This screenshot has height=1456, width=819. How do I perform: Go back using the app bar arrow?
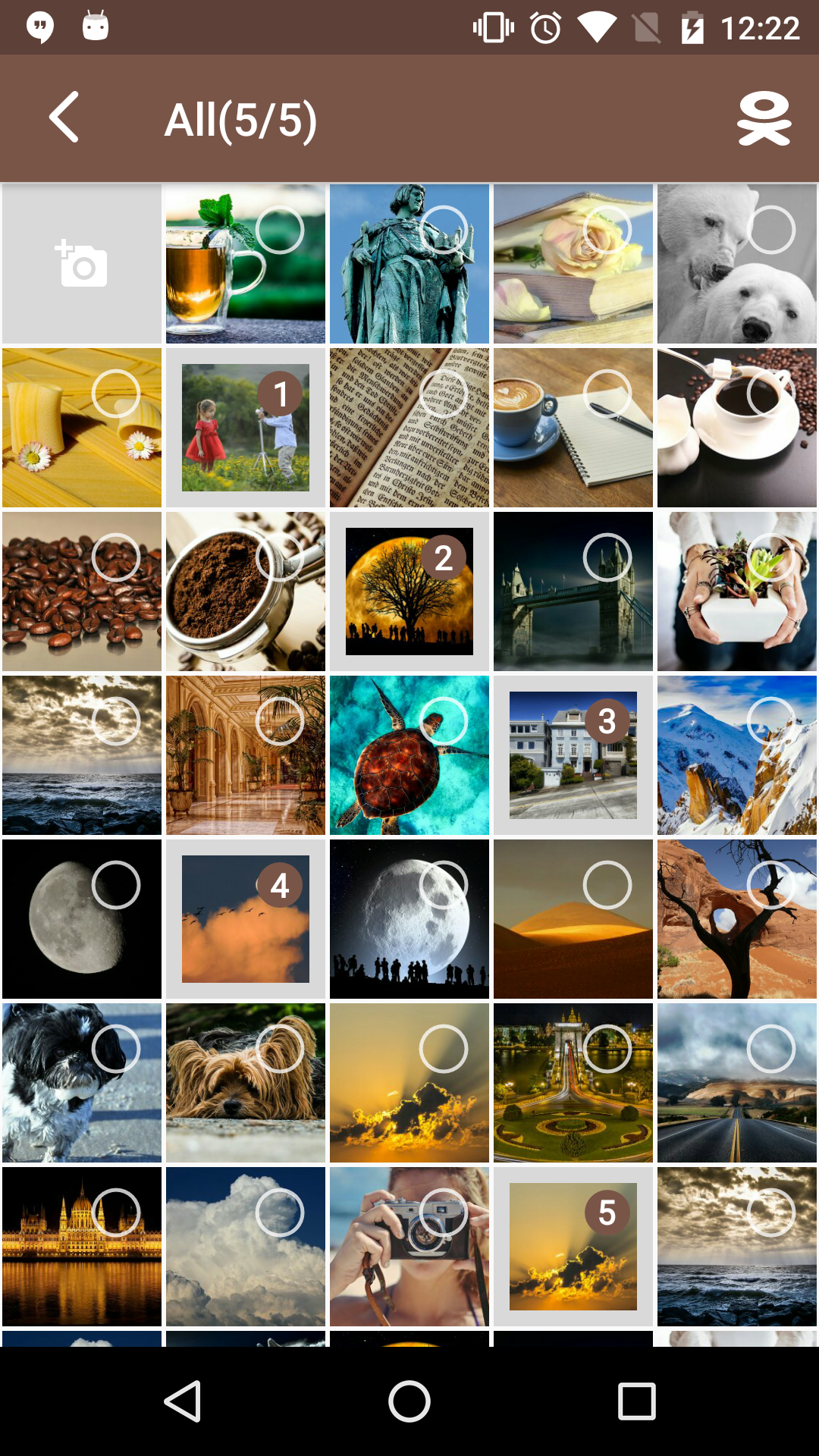pyautogui.click(x=64, y=118)
